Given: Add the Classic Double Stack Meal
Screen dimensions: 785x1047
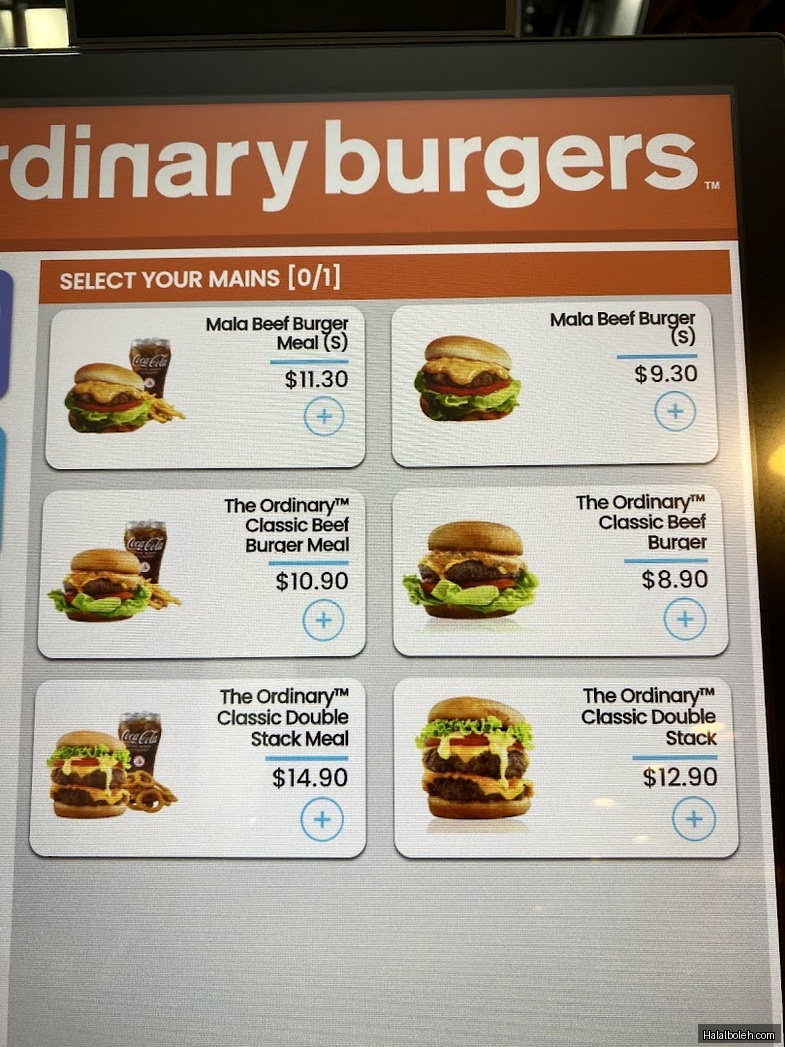Looking at the screenshot, I should 321,820.
